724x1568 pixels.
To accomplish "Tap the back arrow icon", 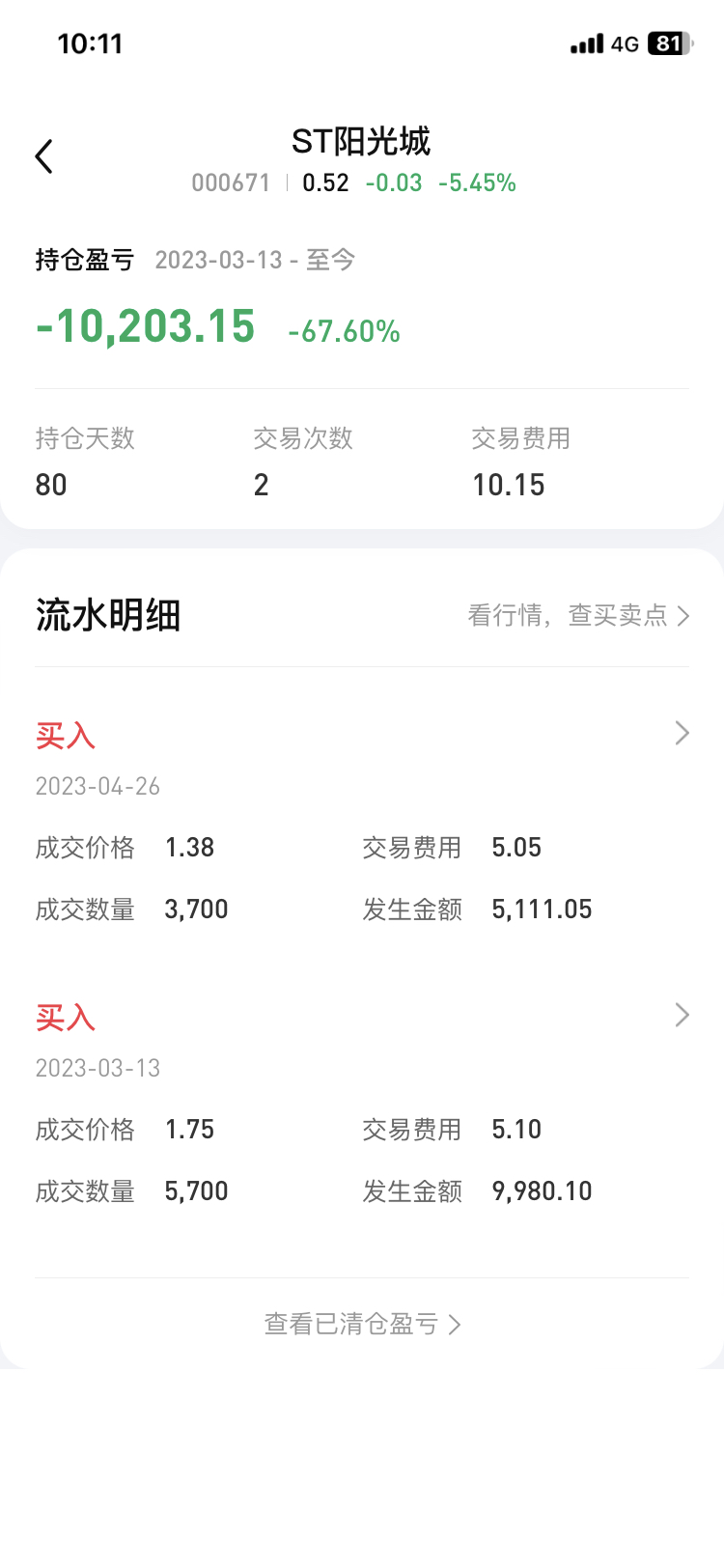I will tap(43, 154).
